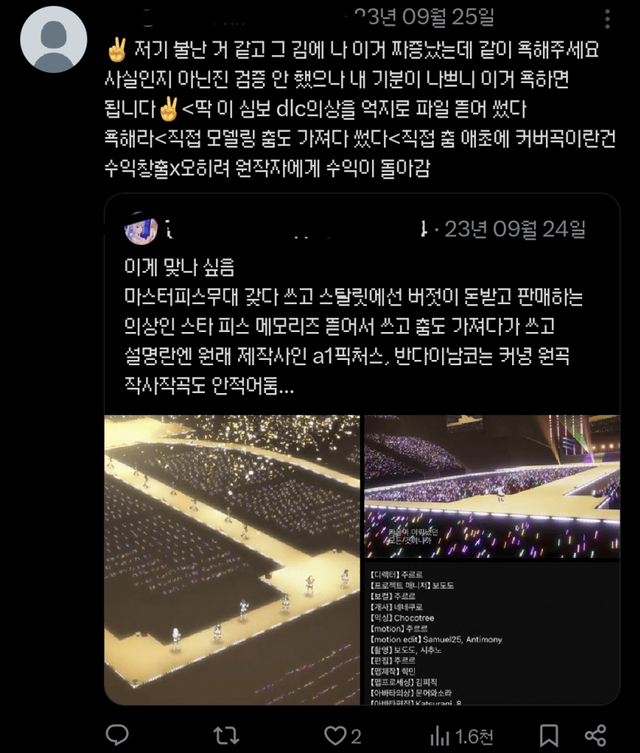Open the post's three-dot overflow menu
The image size is (640, 753).
pos(610,17)
